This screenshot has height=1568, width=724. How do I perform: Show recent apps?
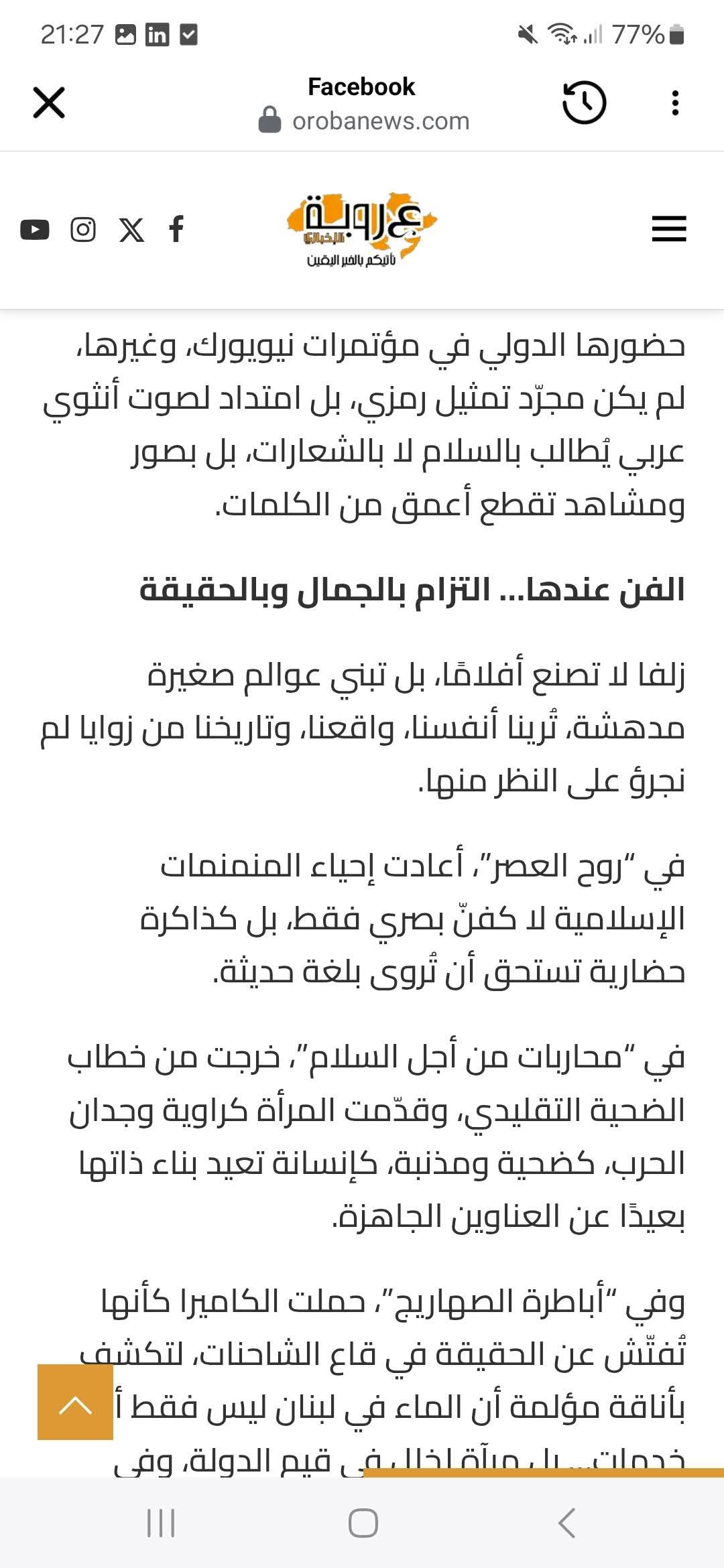tap(161, 1522)
